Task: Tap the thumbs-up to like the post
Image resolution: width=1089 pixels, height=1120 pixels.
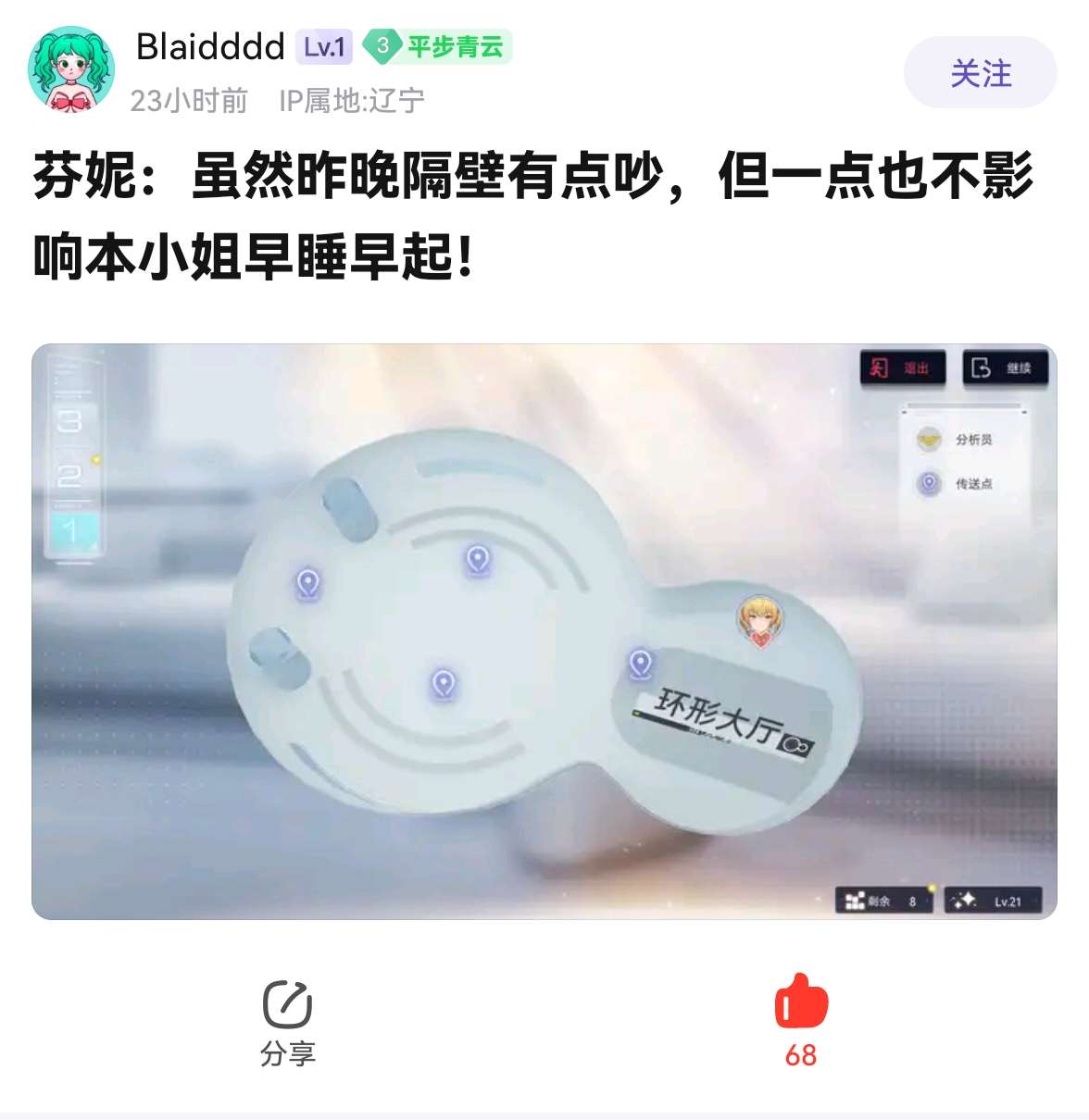Action: 801,1002
